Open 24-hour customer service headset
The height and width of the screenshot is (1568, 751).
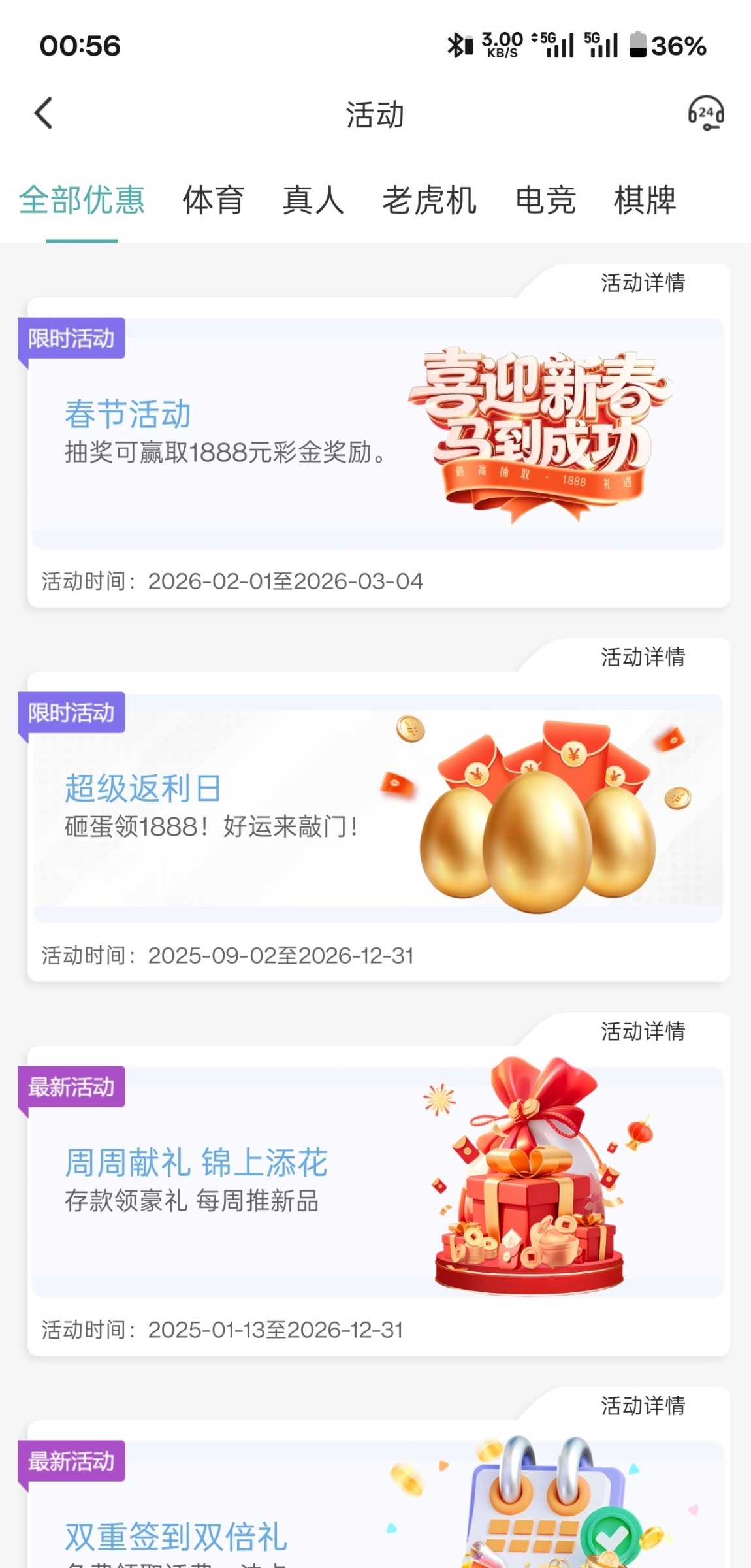click(705, 114)
